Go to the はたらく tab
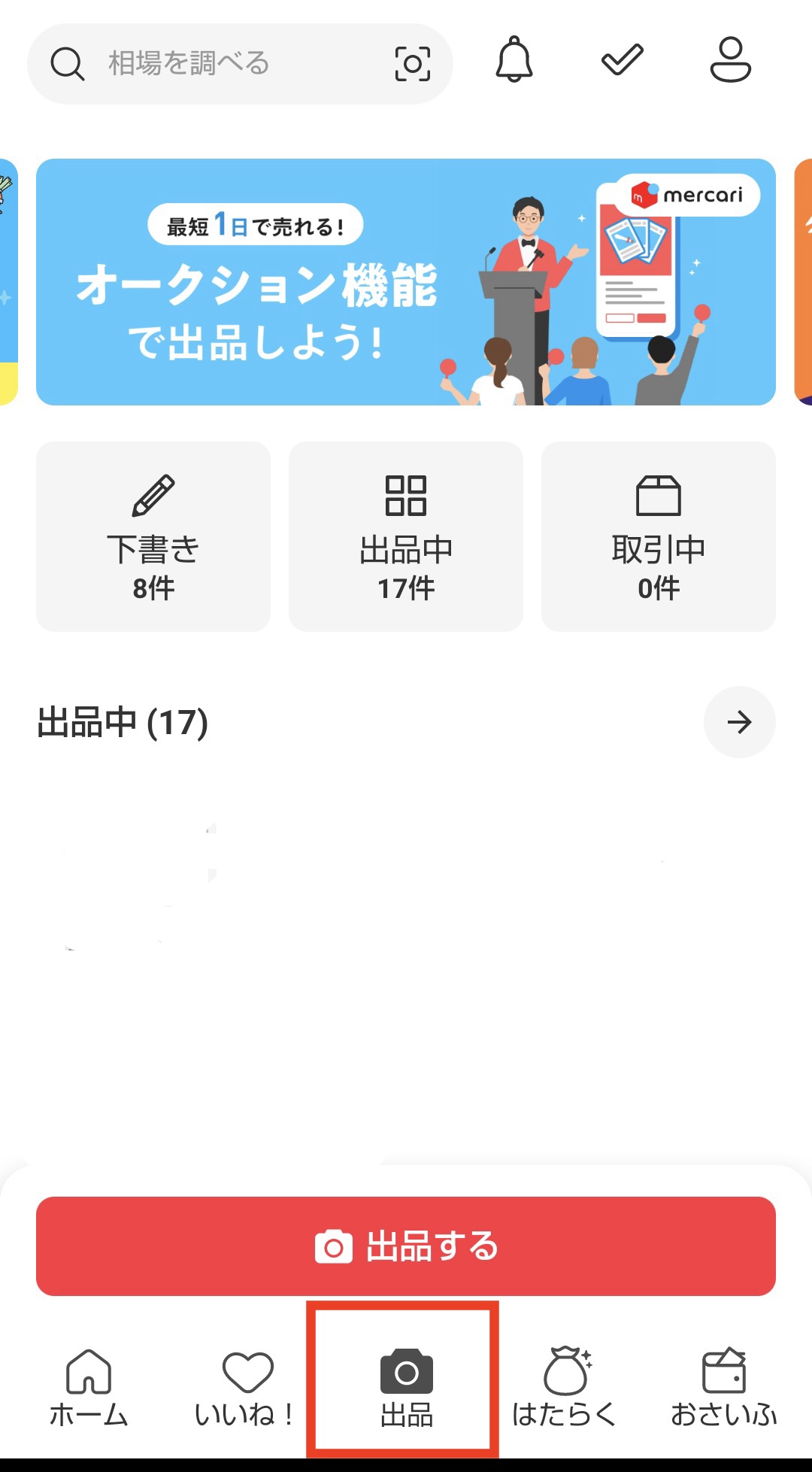Screen dimensions: 812x1472 point(565,1388)
